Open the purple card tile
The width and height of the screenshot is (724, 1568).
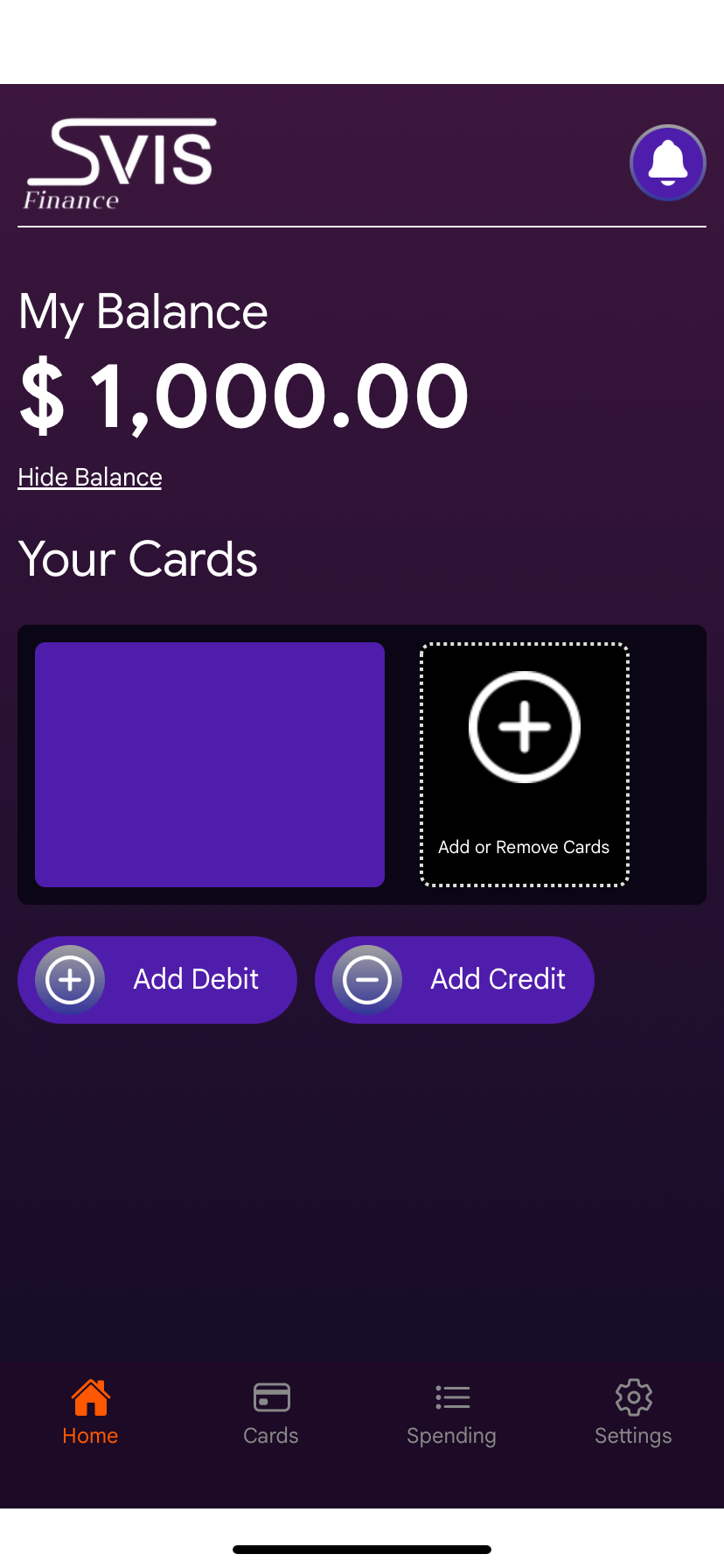click(x=210, y=765)
